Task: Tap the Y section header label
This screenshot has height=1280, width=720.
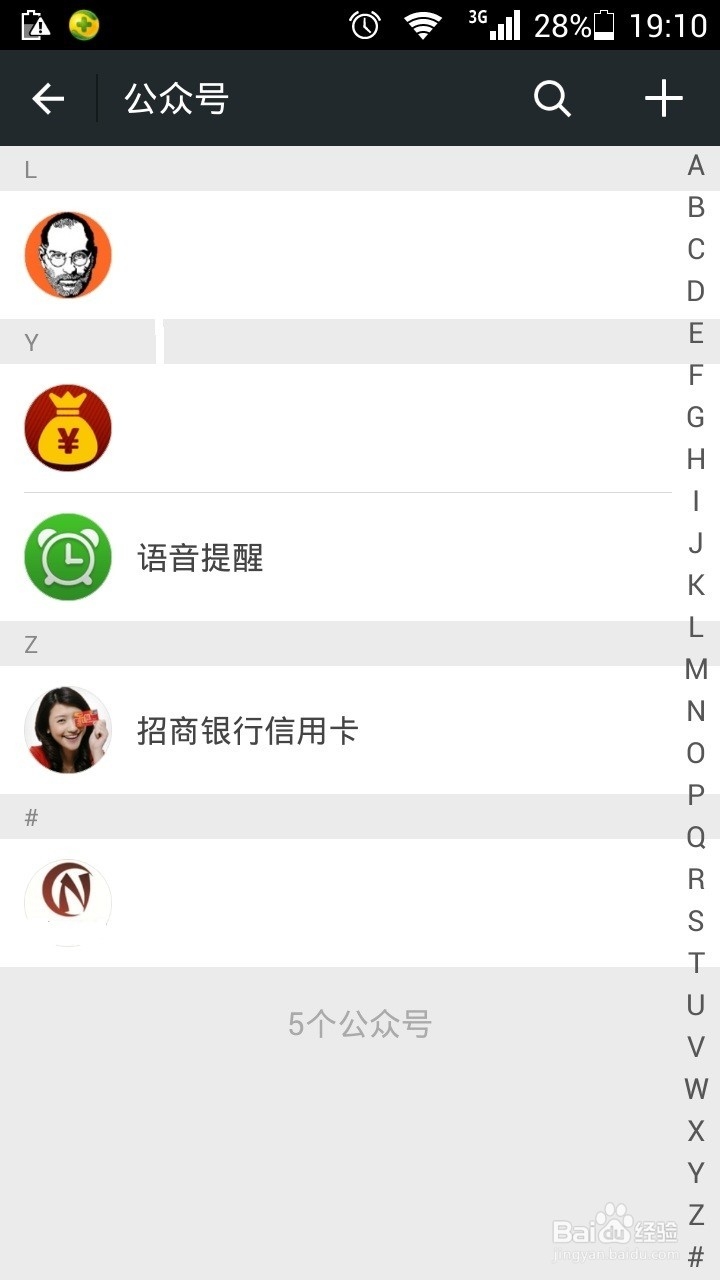Action: 31,342
